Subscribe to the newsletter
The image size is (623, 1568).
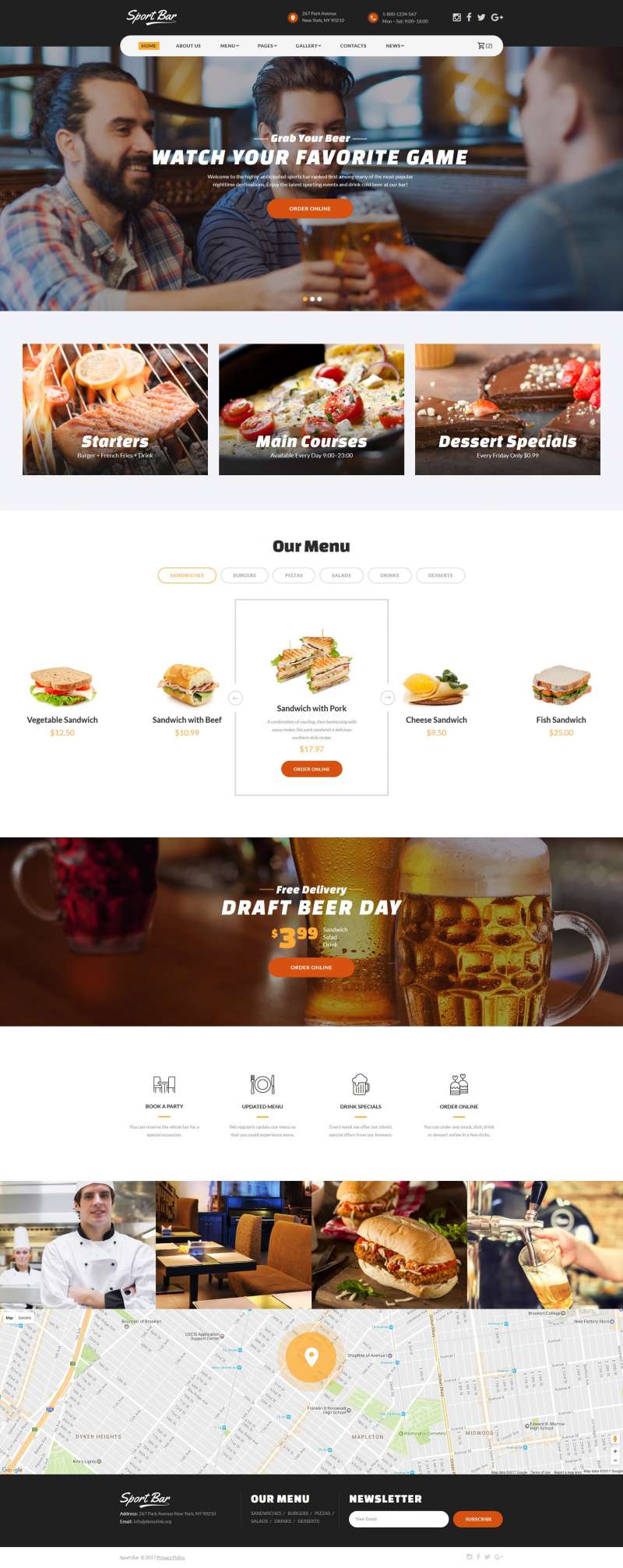[x=478, y=1519]
